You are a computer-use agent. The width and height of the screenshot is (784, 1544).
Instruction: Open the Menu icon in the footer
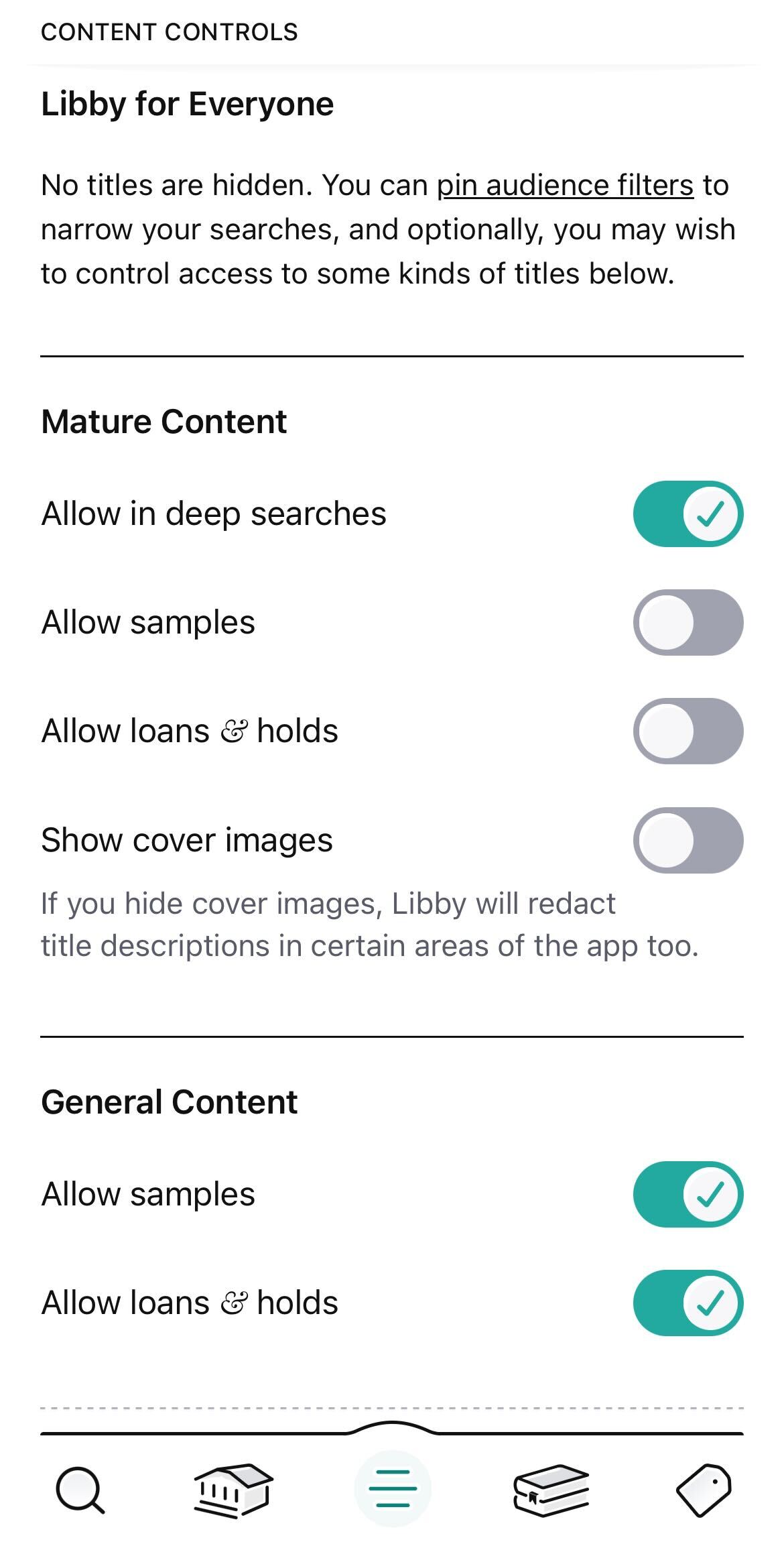(392, 1491)
